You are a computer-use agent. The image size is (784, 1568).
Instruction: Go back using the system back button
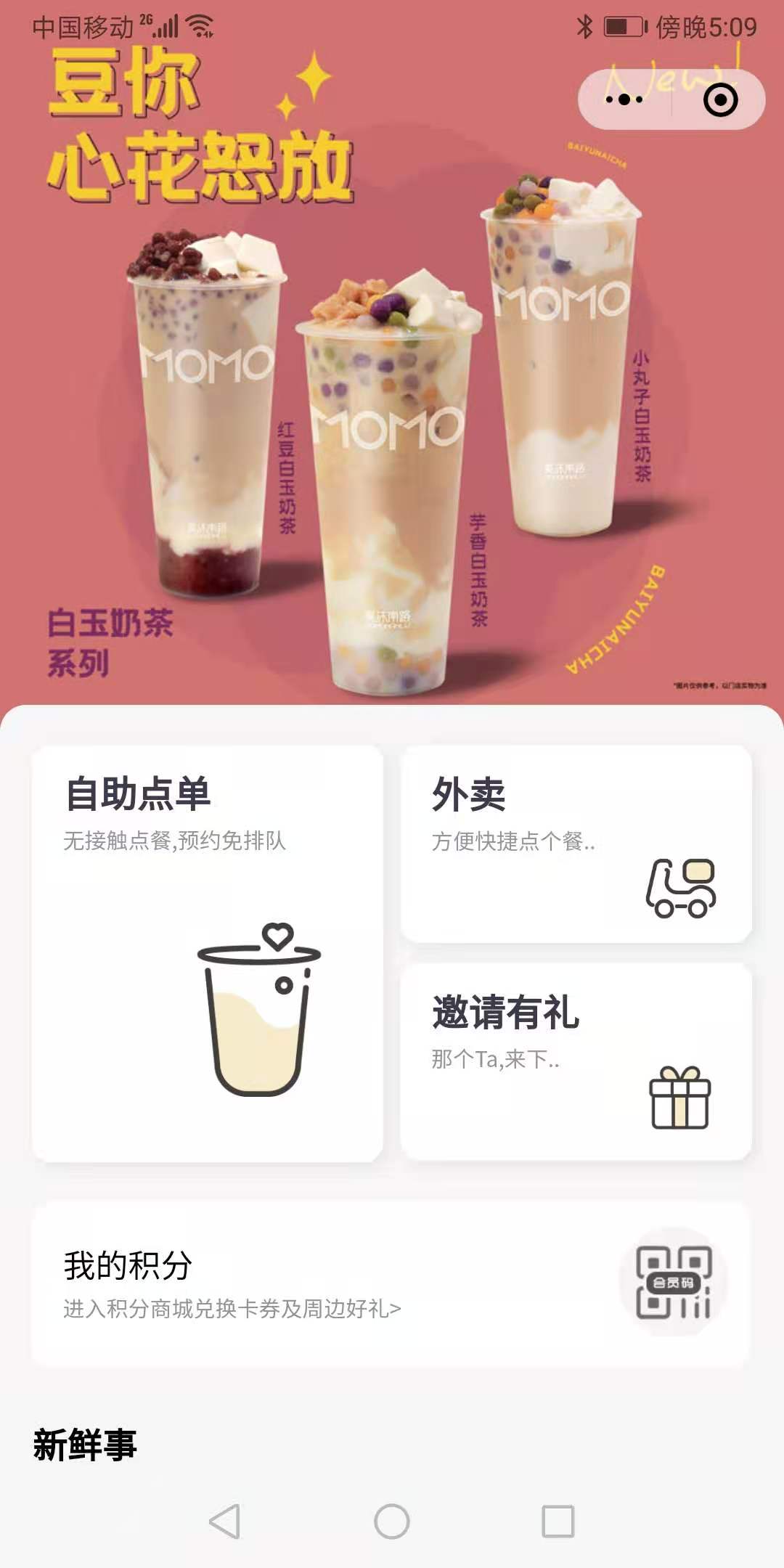point(225,1521)
